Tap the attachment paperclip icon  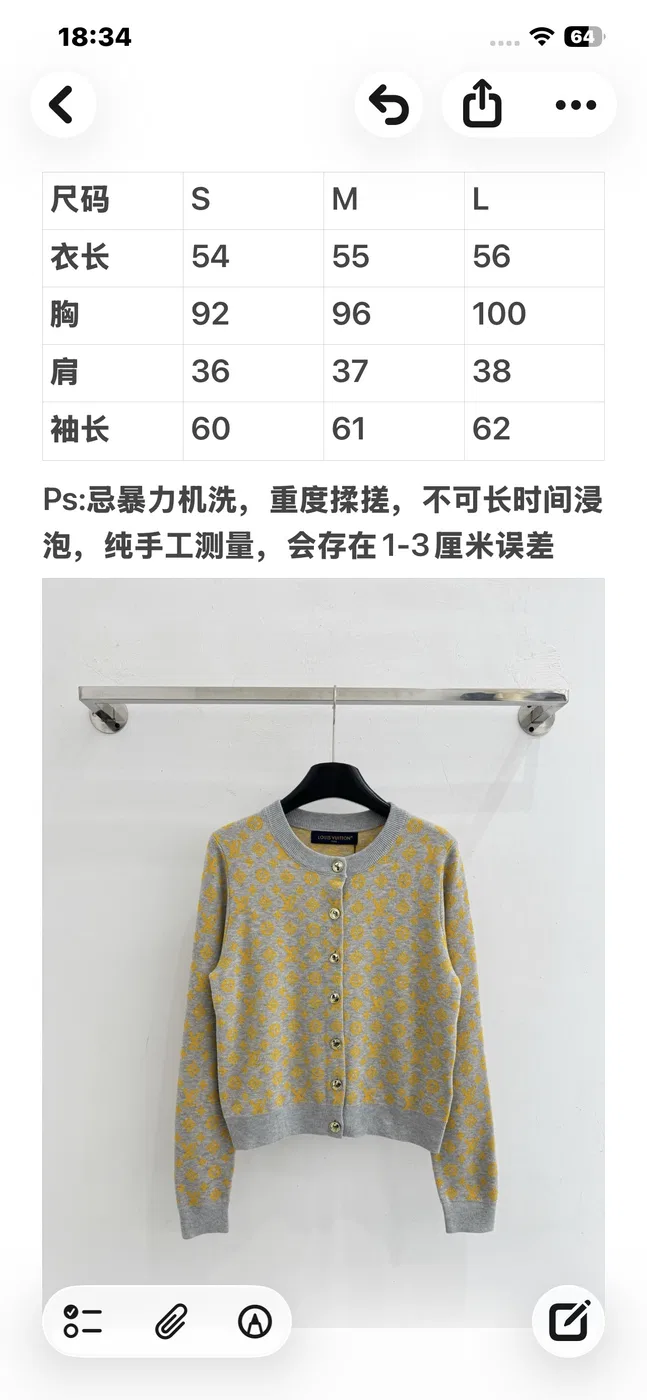pyautogui.click(x=170, y=1321)
